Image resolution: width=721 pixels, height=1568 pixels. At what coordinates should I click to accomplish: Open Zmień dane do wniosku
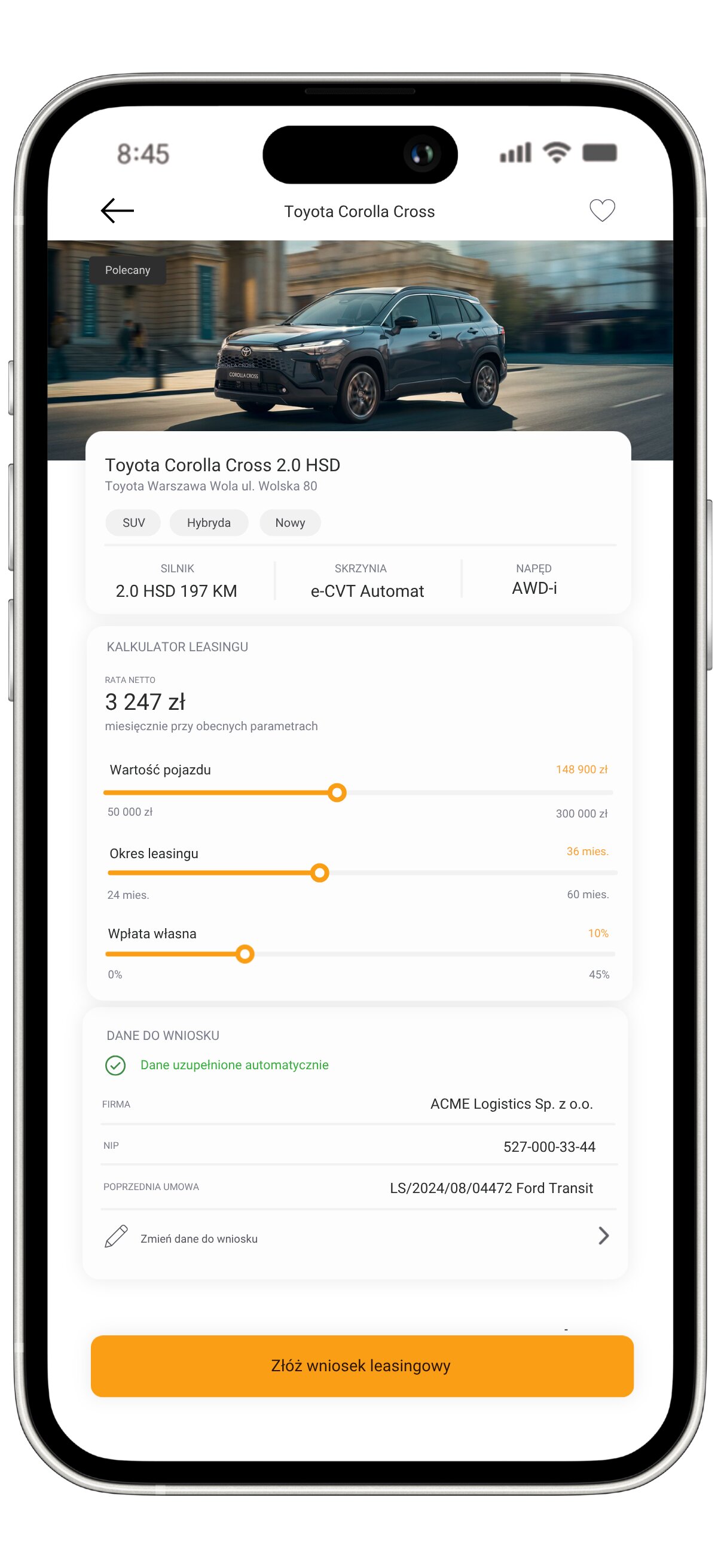tap(357, 1237)
